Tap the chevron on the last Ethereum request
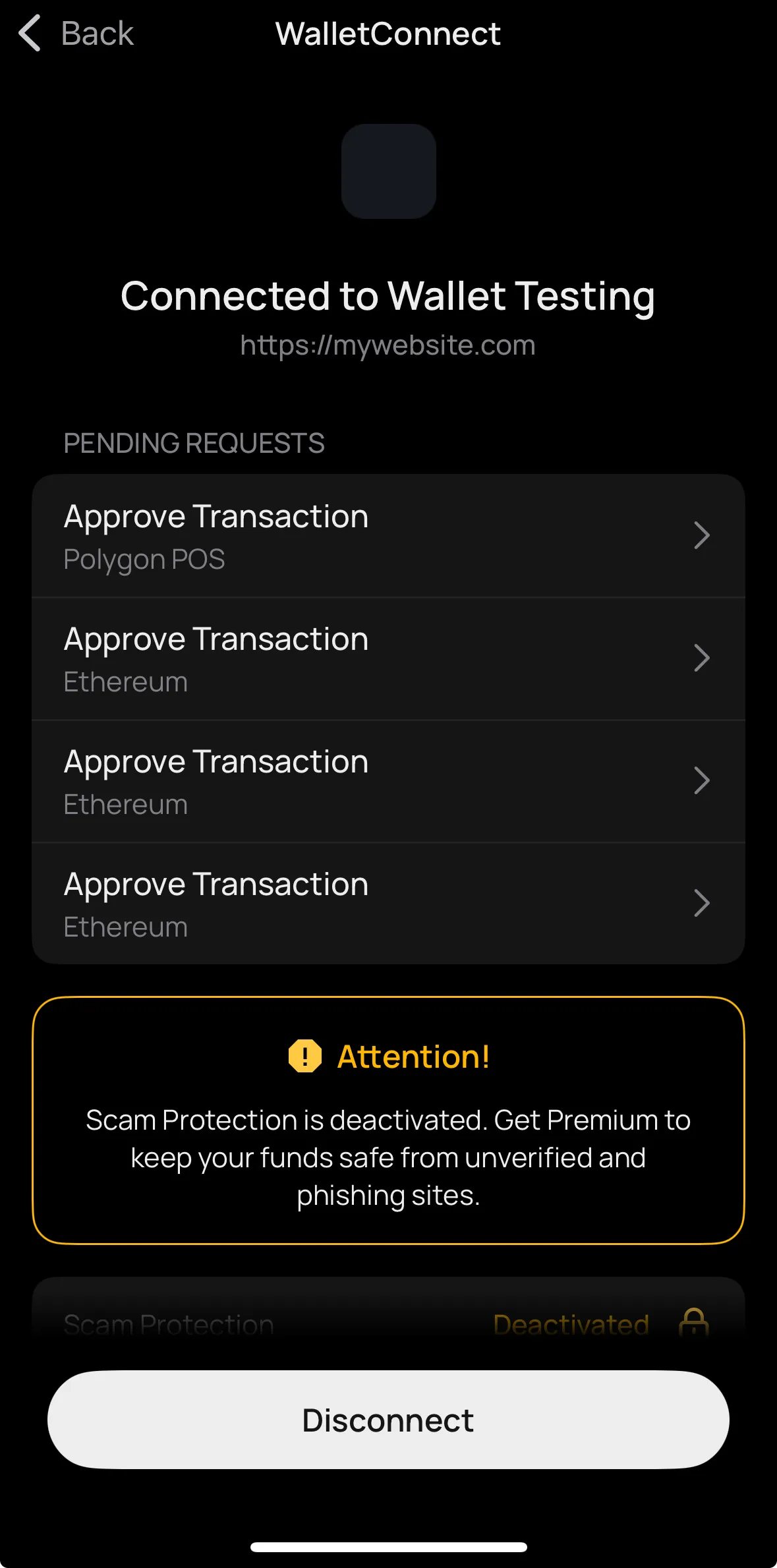Image resolution: width=777 pixels, height=1568 pixels. coord(703,903)
